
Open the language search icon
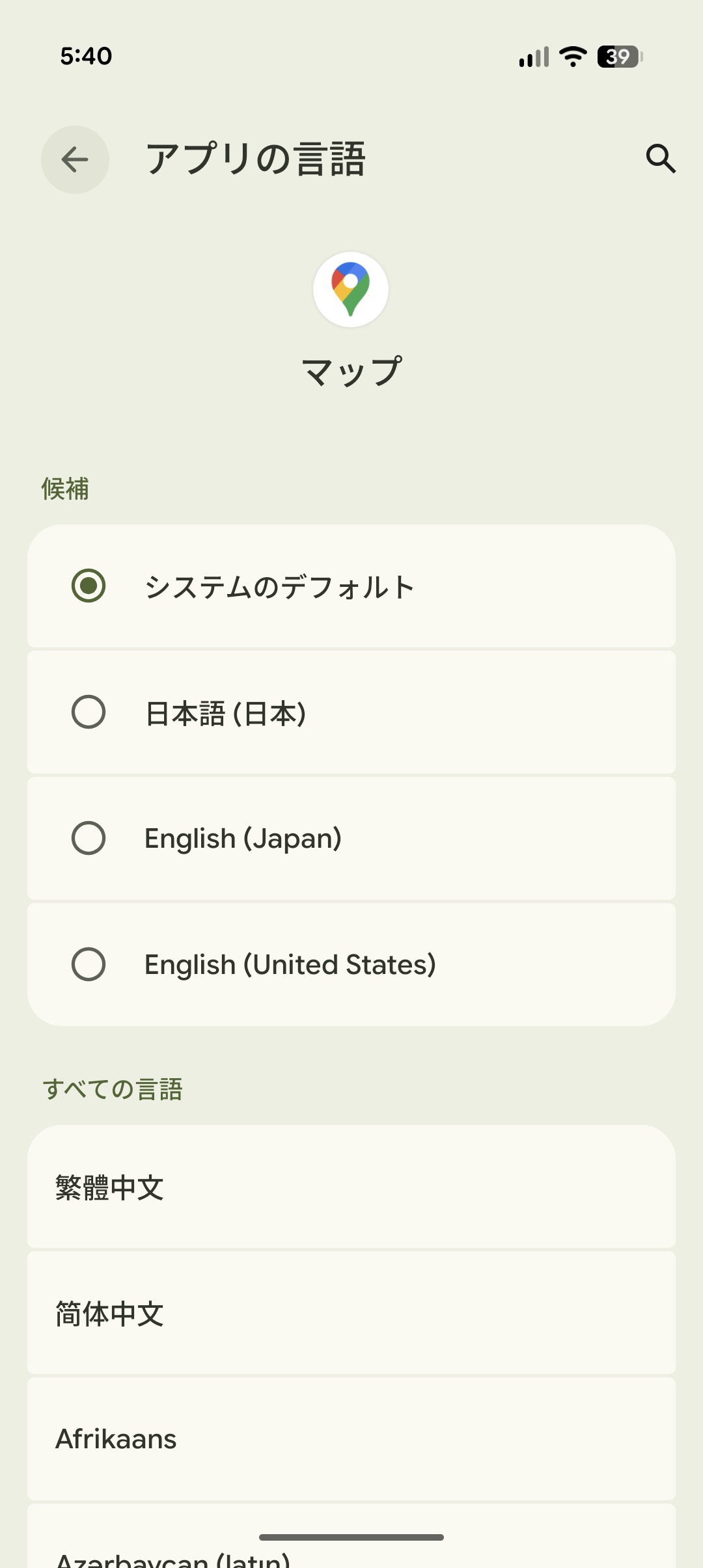click(660, 159)
